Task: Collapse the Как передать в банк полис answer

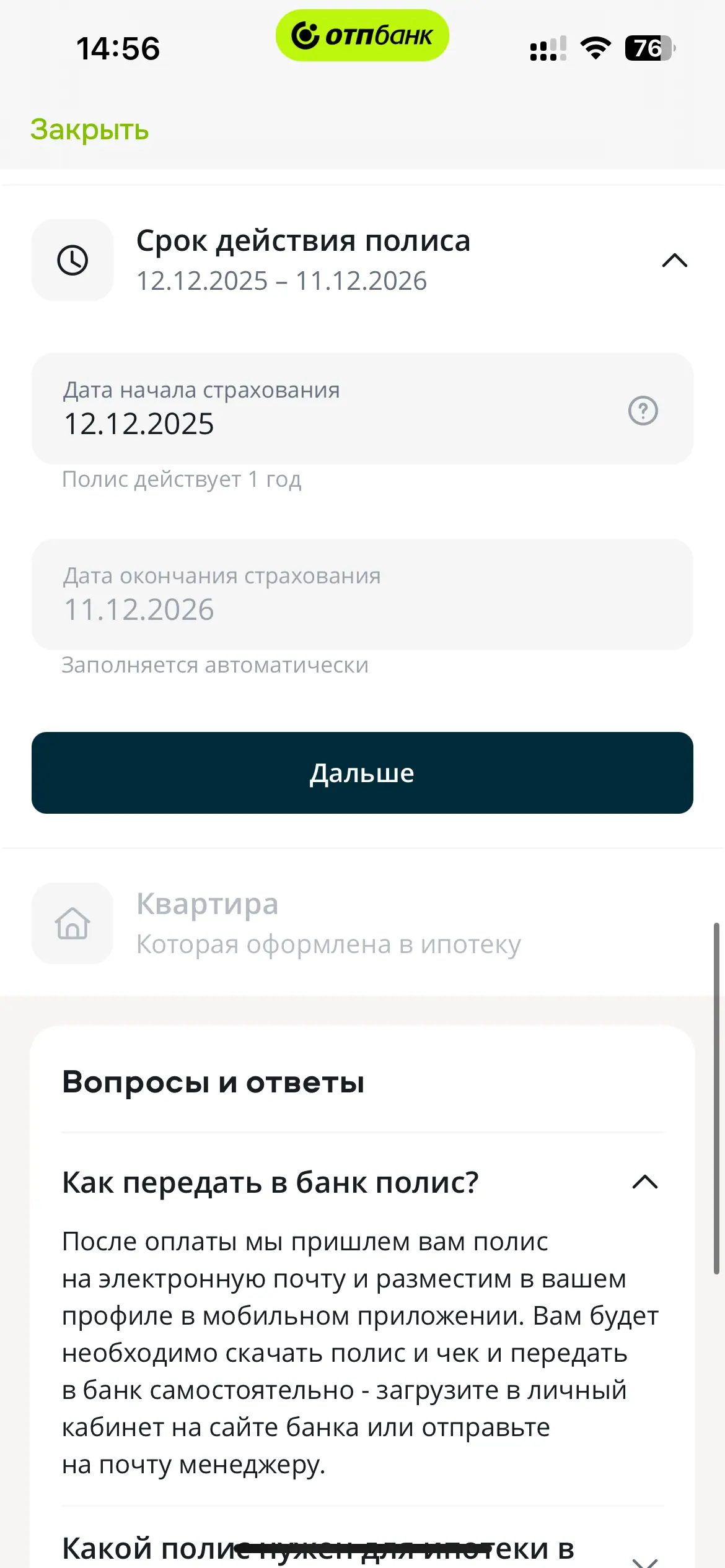Action: pyautogui.click(x=644, y=1183)
